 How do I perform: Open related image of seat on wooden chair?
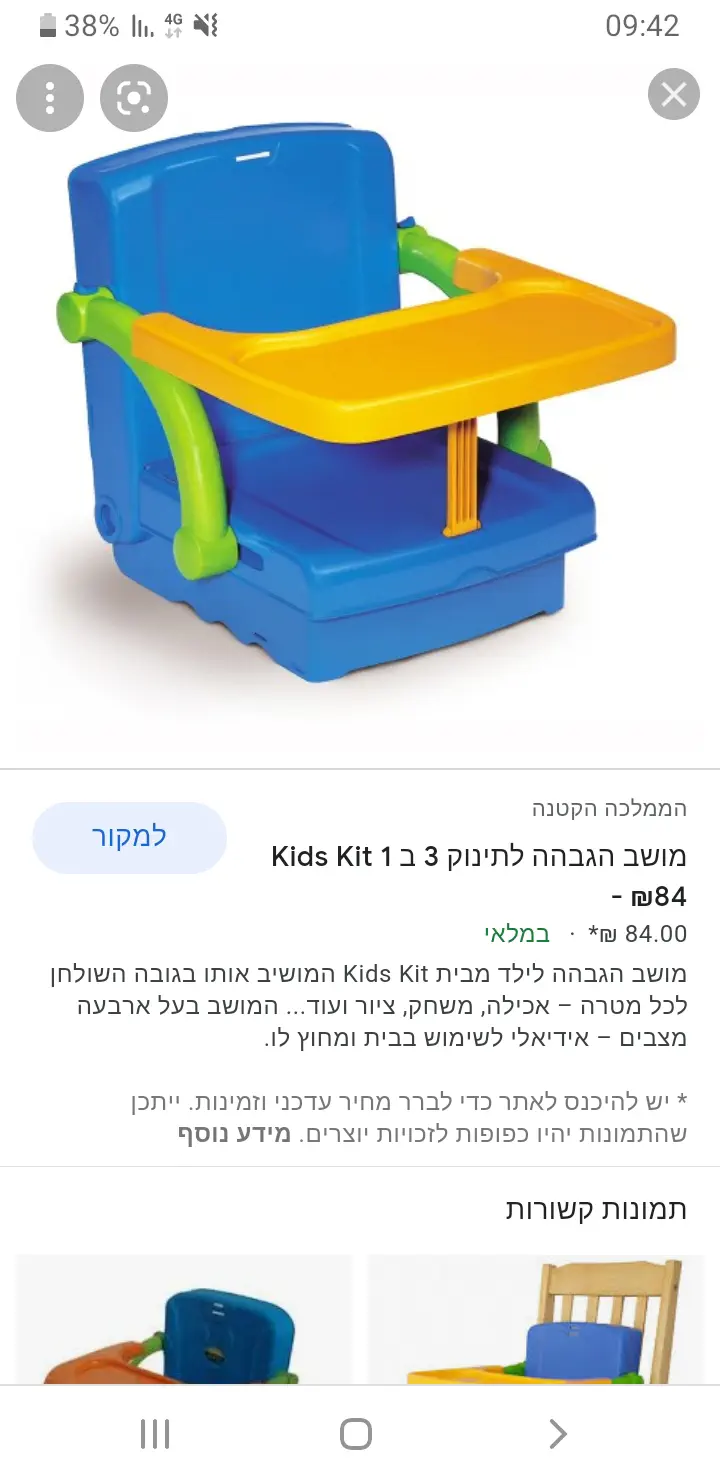click(537, 1320)
